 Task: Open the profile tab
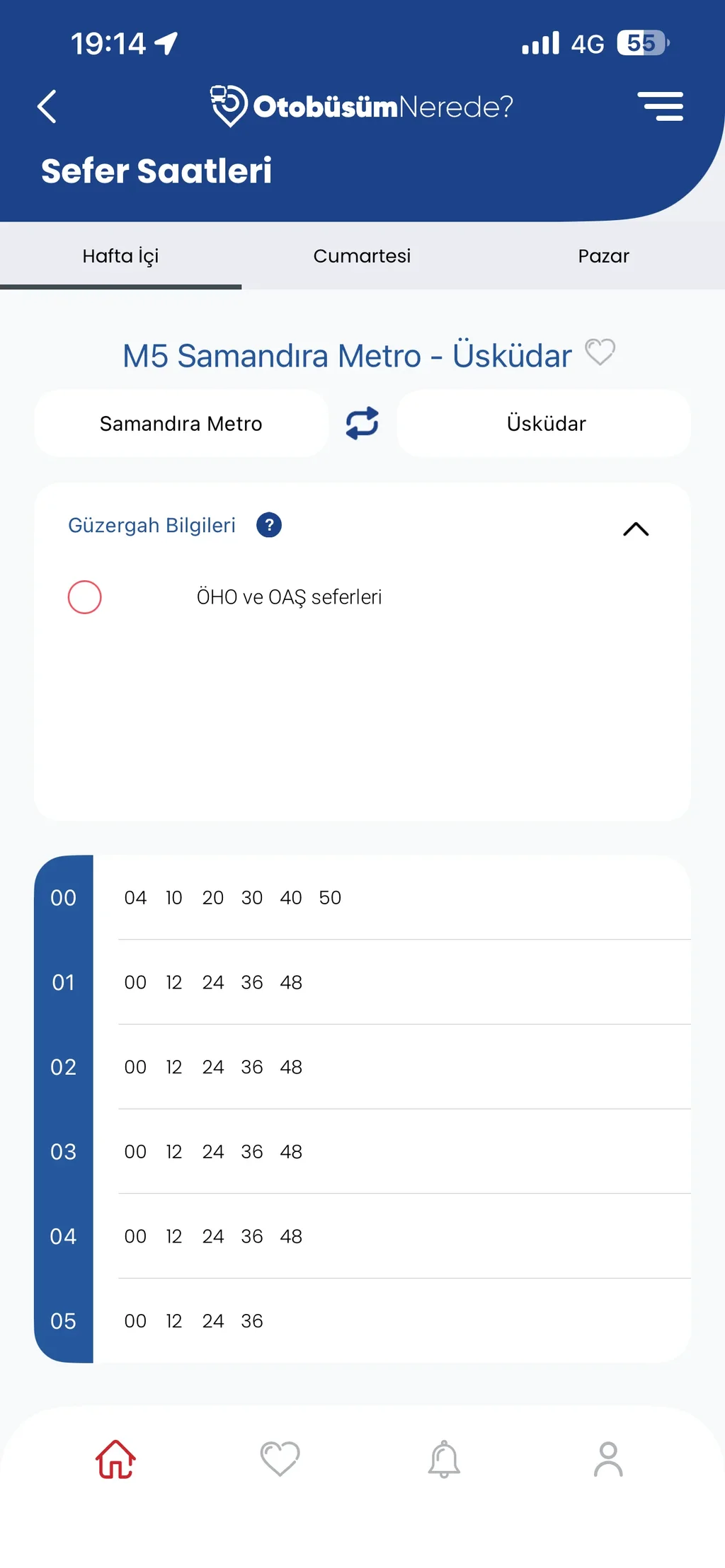coord(608,1459)
